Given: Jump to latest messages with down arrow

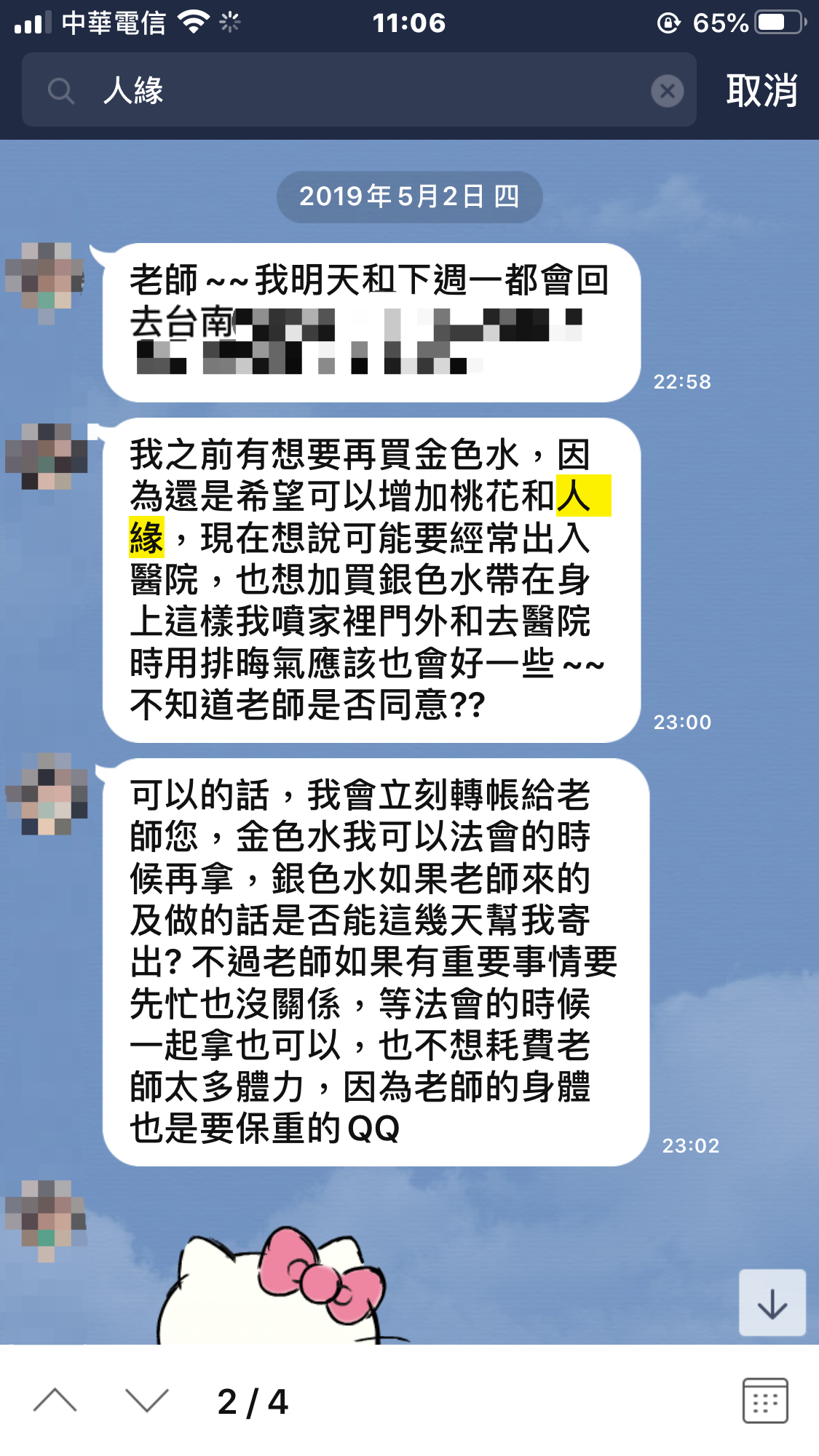Looking at the screenshot, I should 772,1303.
